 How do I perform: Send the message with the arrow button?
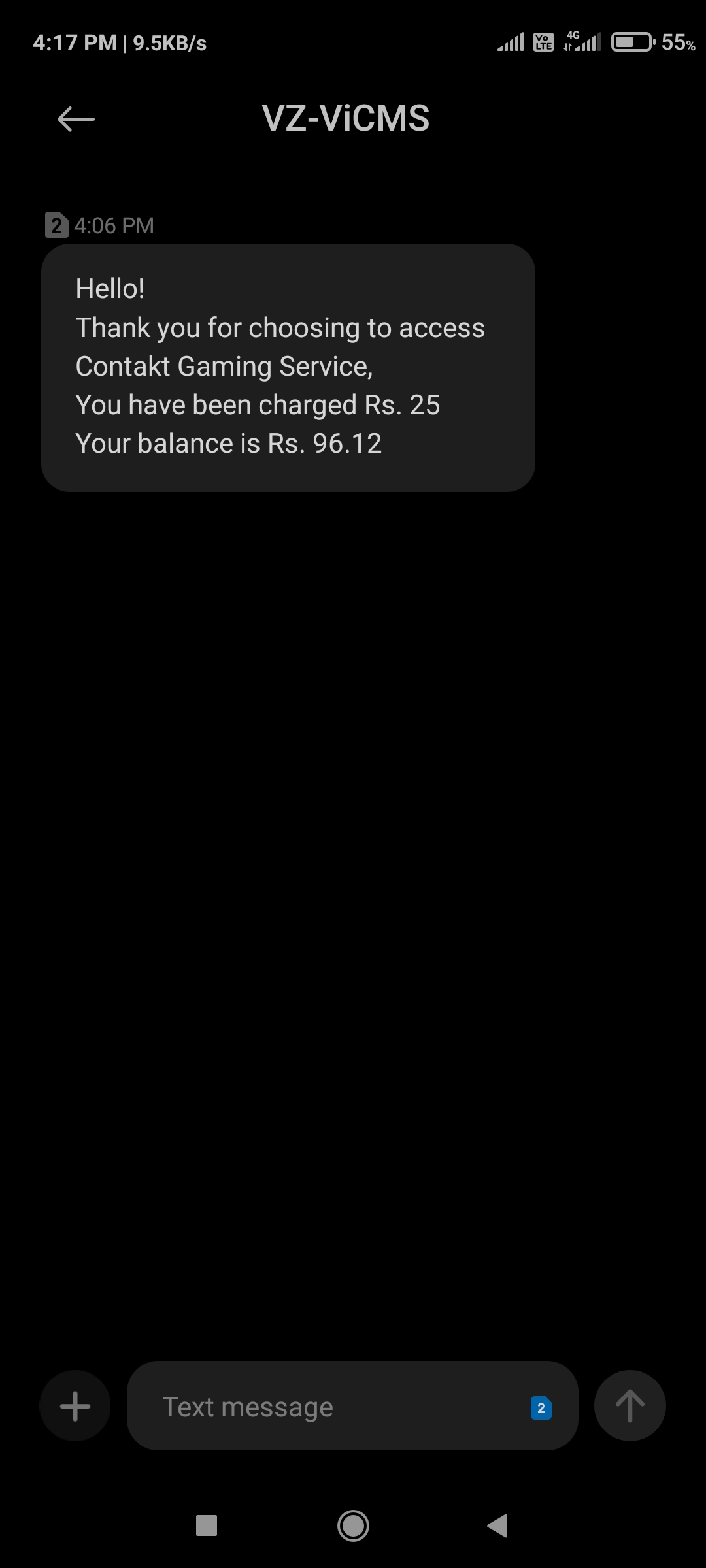[630, 1405]
